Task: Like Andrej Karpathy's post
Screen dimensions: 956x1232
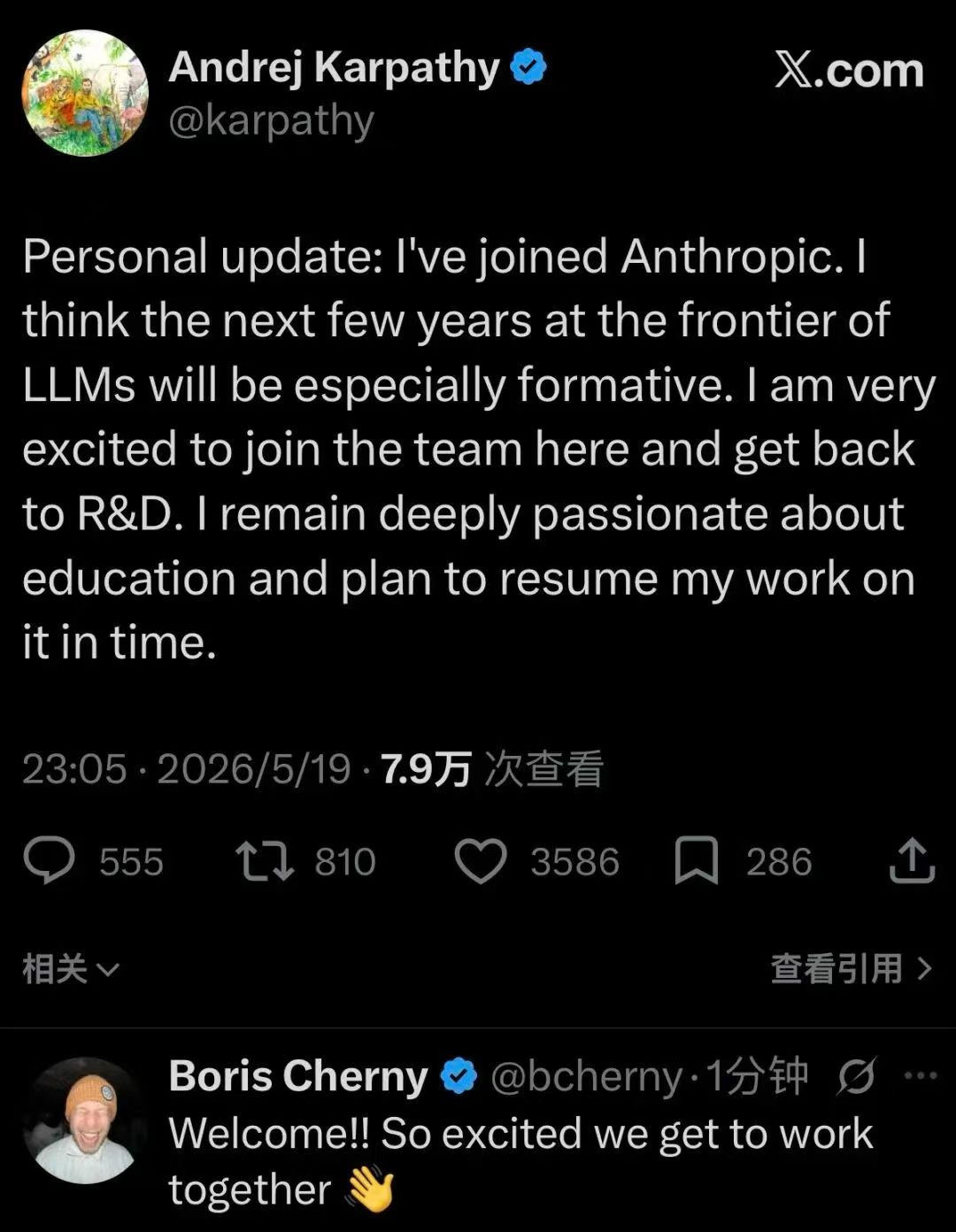Action: [481, 861]
